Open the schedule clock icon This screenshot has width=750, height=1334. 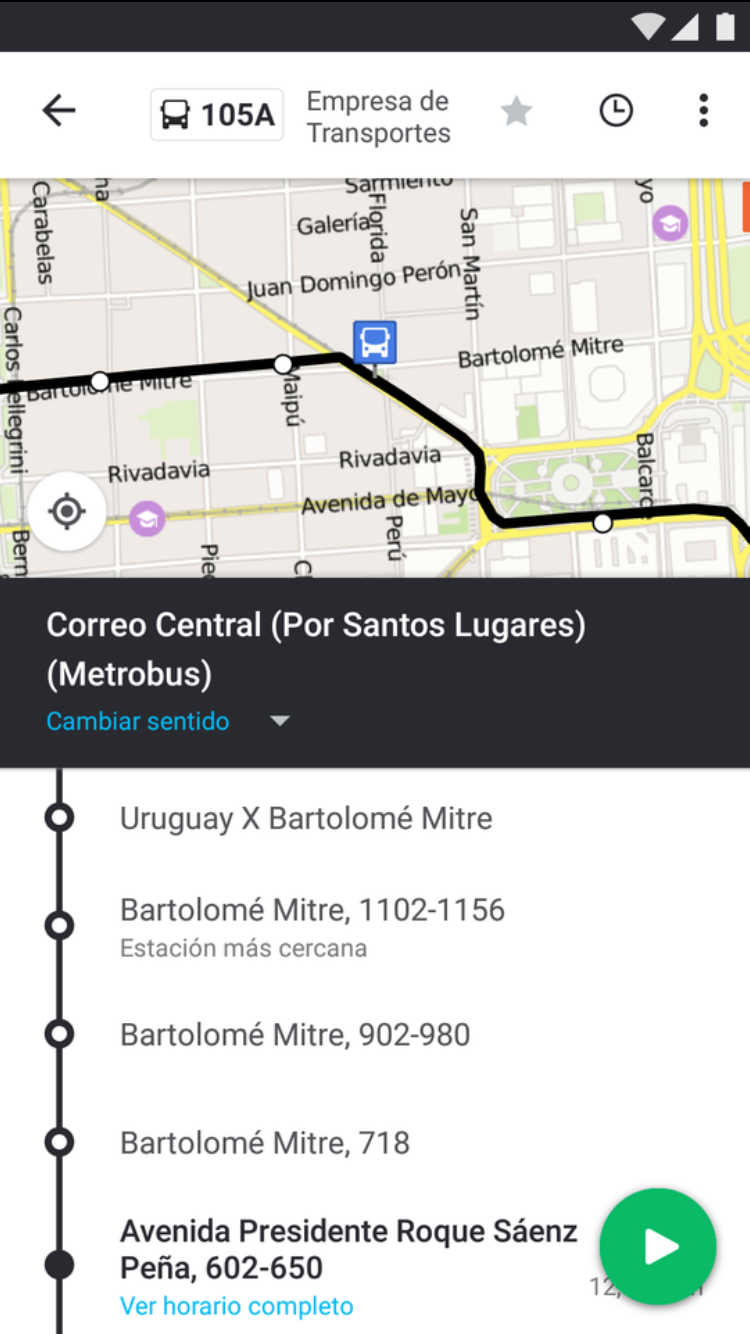(x=616, y=111)
